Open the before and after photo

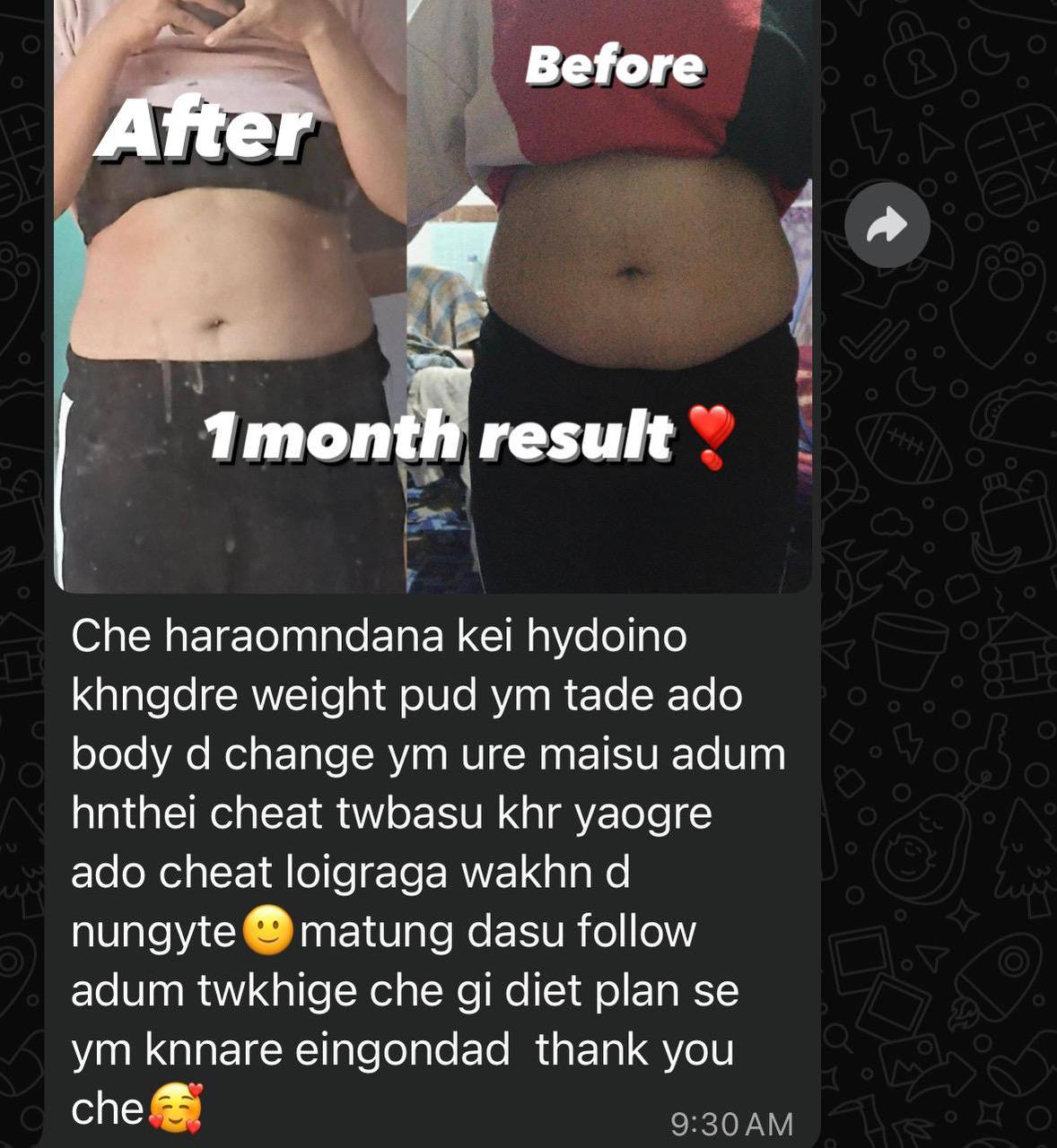(432, 296)
